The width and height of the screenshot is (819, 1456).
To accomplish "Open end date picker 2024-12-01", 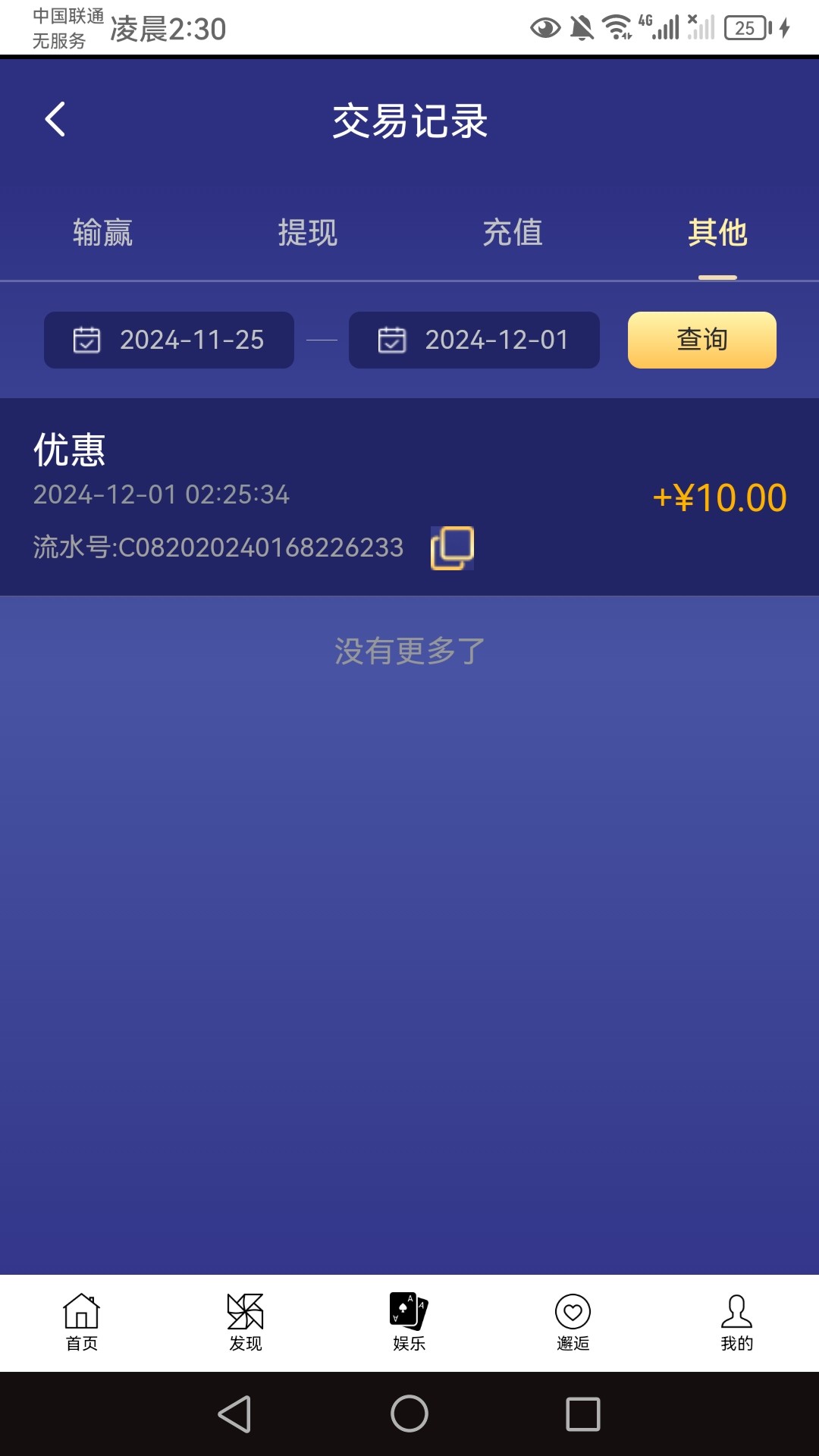I will tap(474, 340).
